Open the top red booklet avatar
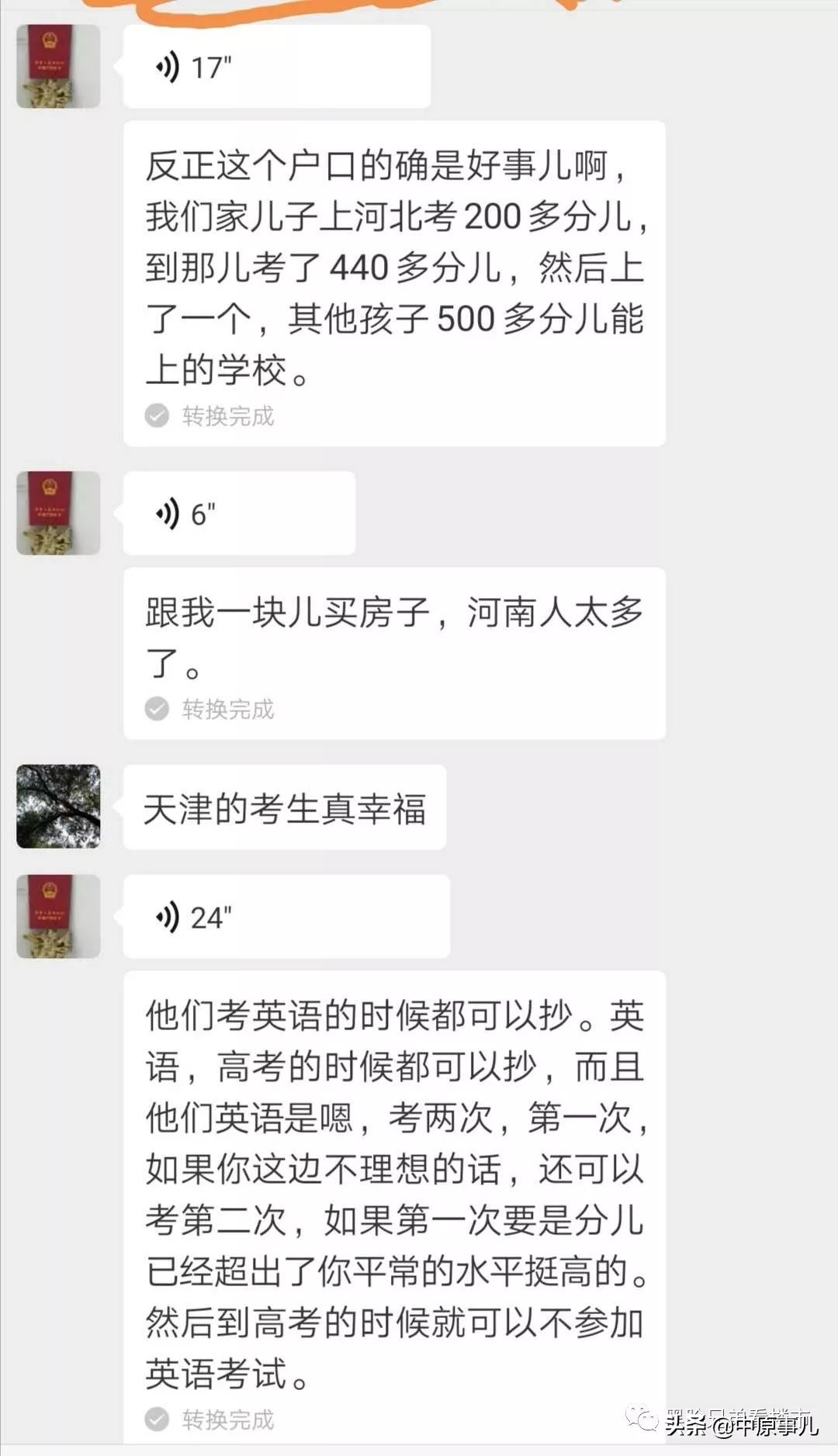 point(58,66)
